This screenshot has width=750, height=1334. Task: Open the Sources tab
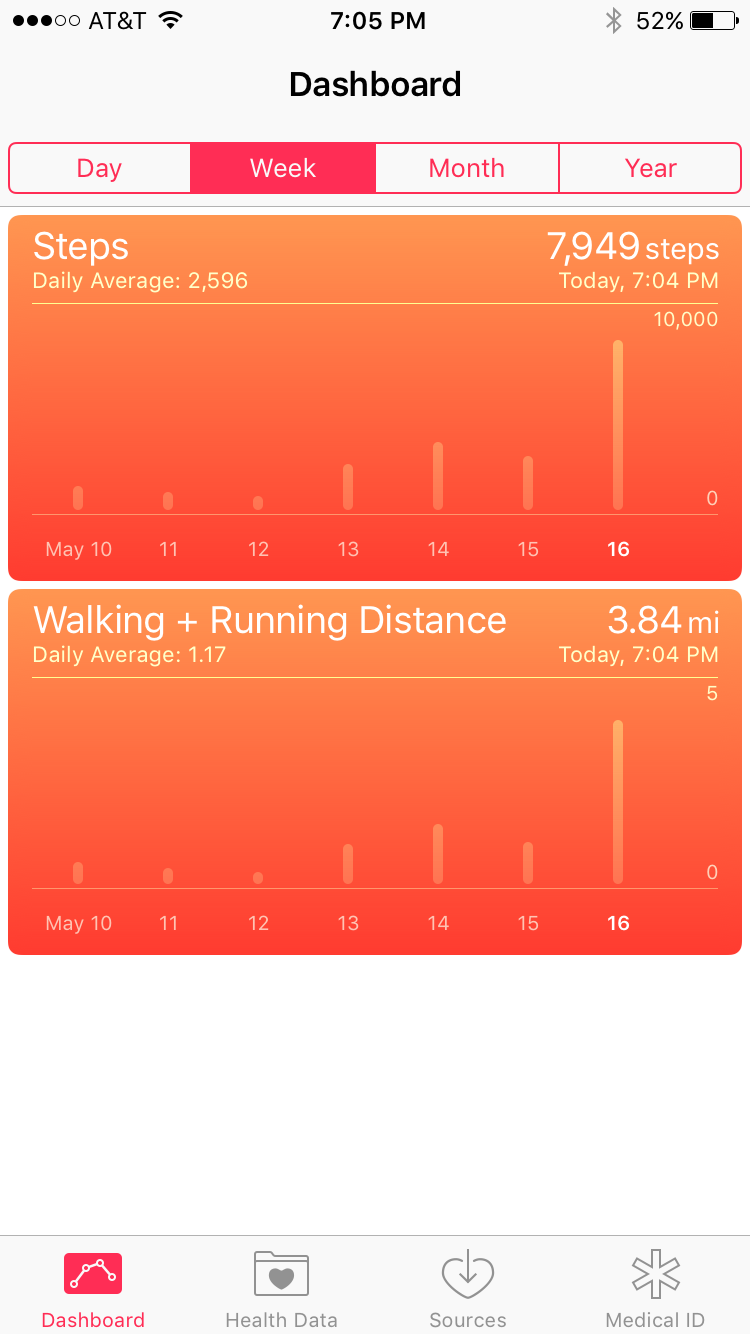pyautogui.click(x=468, y=1288)
